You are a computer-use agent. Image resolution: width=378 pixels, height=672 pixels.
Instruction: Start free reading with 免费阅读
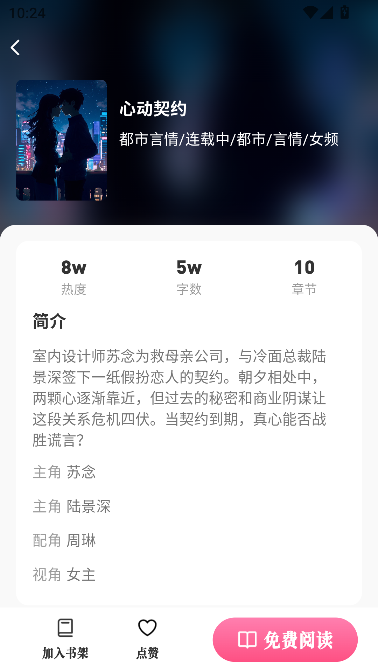[x=285, y=640]
